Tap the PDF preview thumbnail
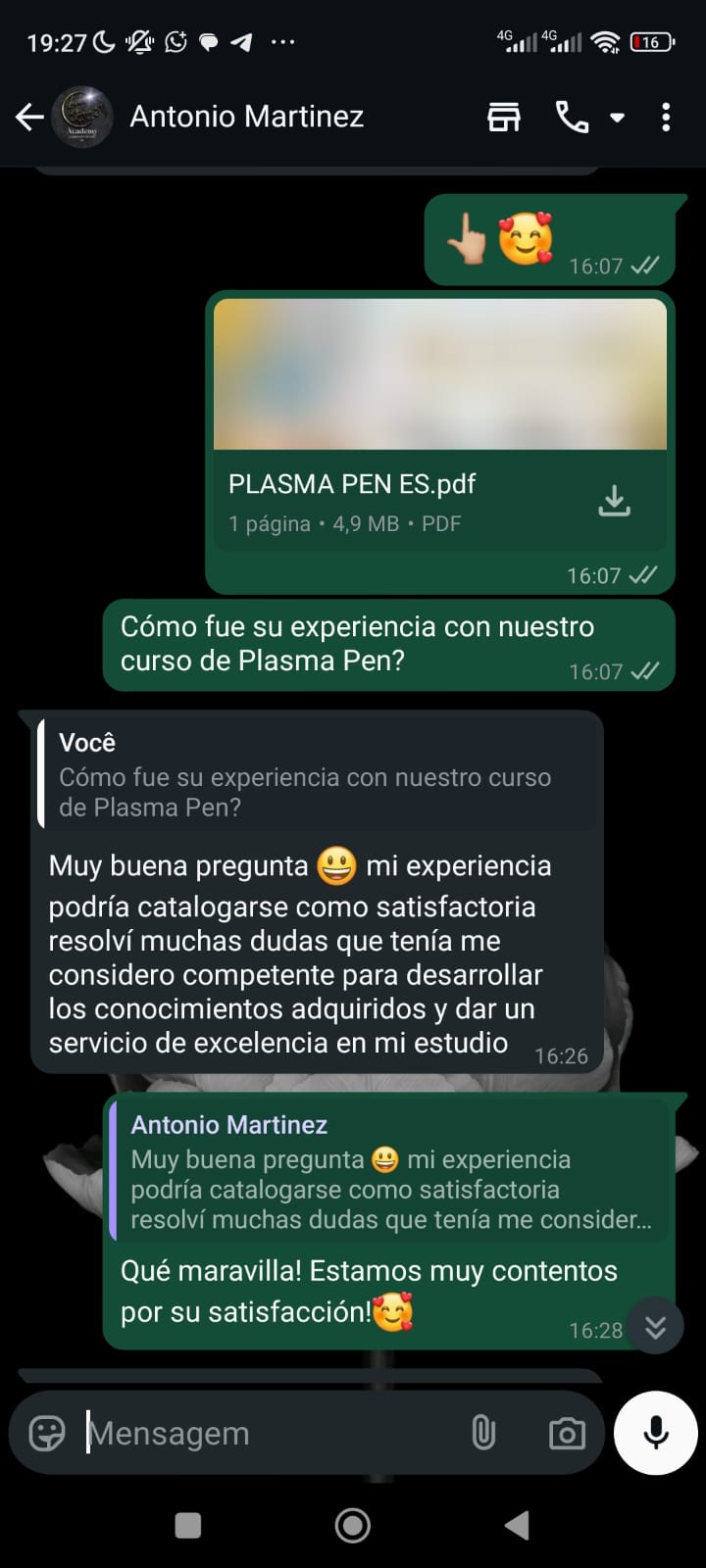Viewport: 706px width, 1568px height. (x=440, y=372)
